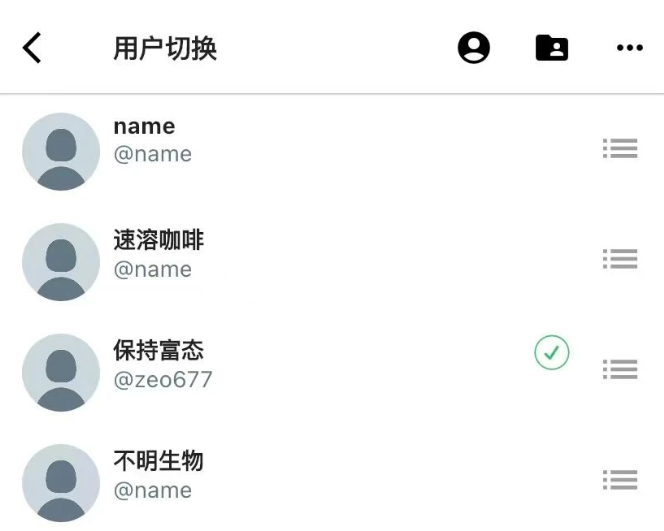Open the three-dot overflow menu
Viewport: 664px width, 531px height.
[630, 48]
